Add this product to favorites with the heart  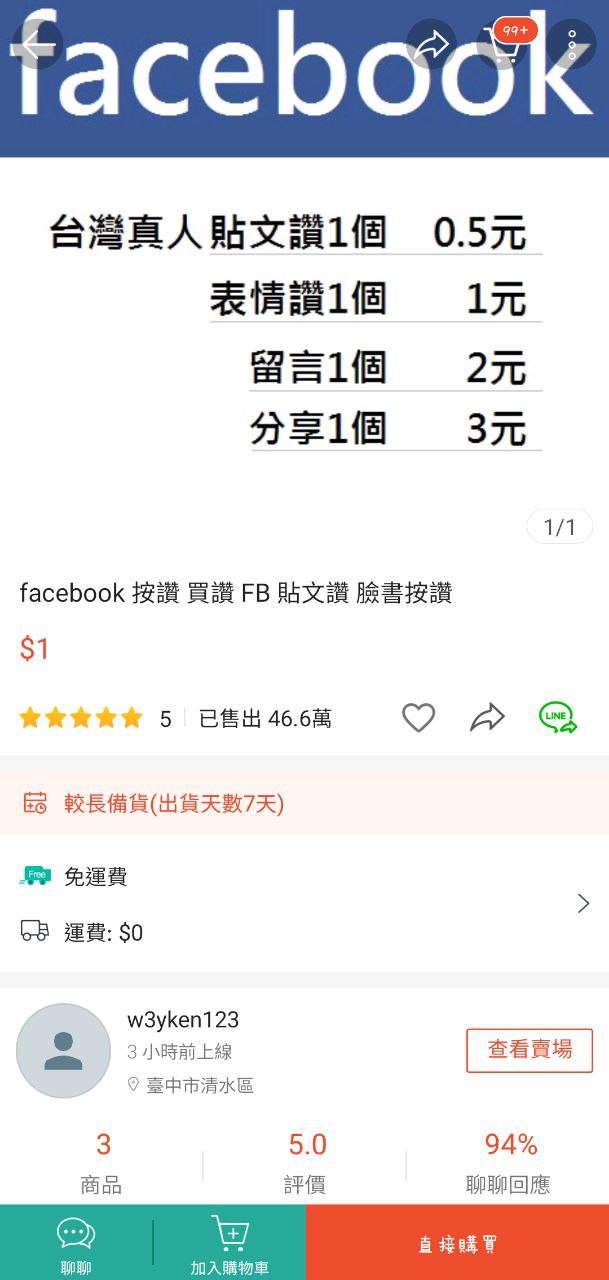[x=418, y=717]
